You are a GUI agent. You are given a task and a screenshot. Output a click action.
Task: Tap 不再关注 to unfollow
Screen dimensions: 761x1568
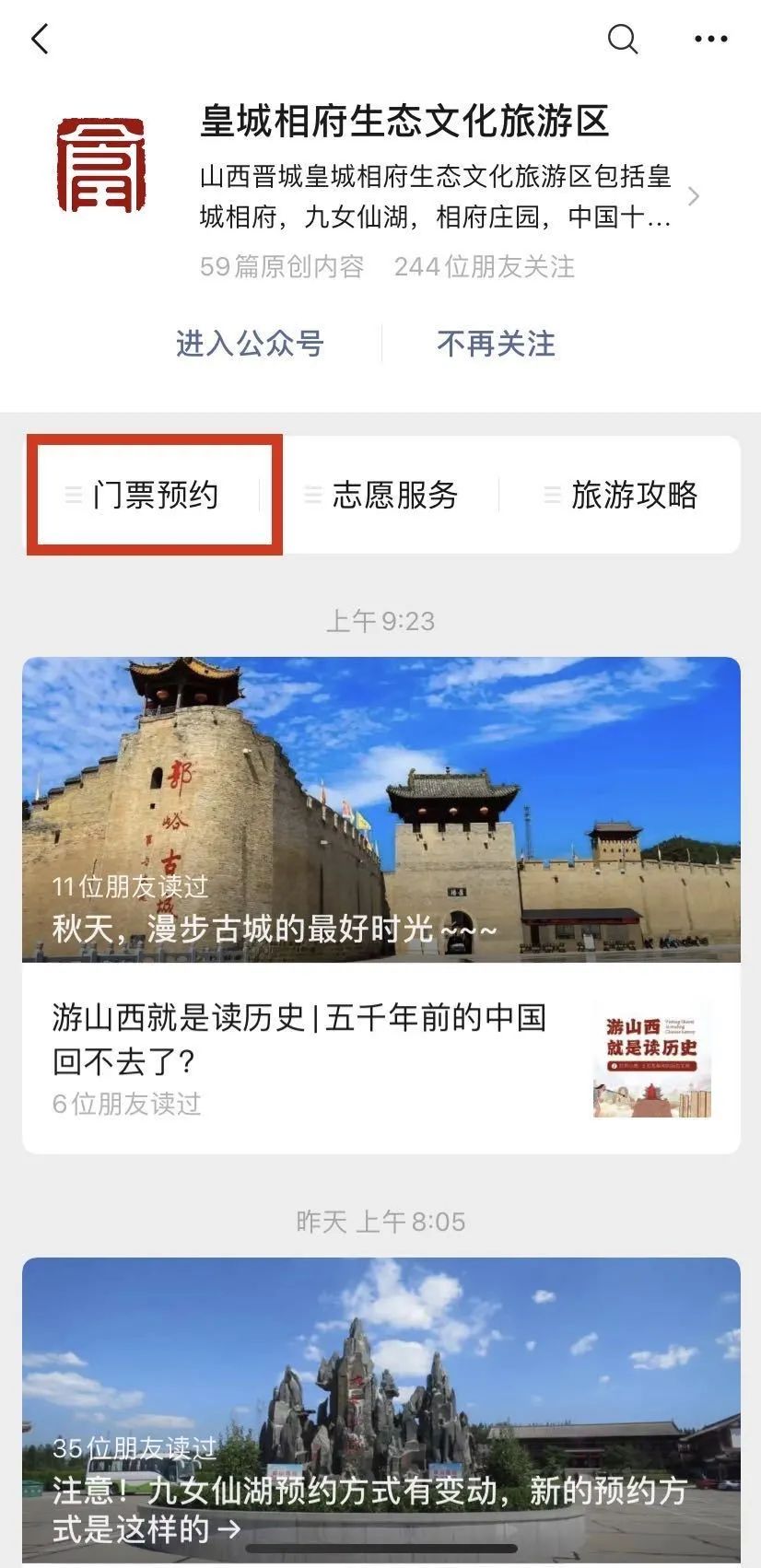tap(496, 344)
